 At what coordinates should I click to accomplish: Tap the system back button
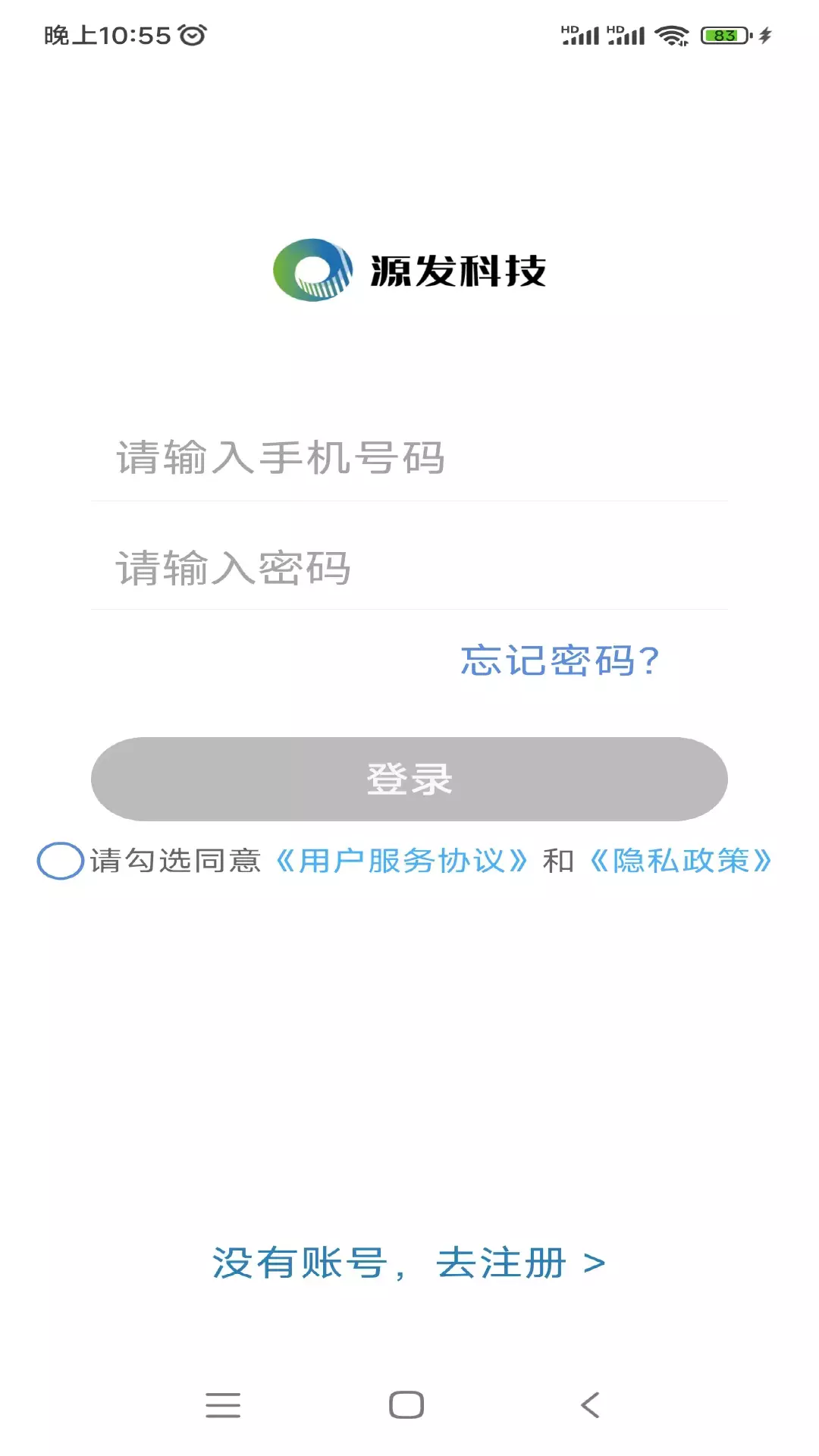591,1405
